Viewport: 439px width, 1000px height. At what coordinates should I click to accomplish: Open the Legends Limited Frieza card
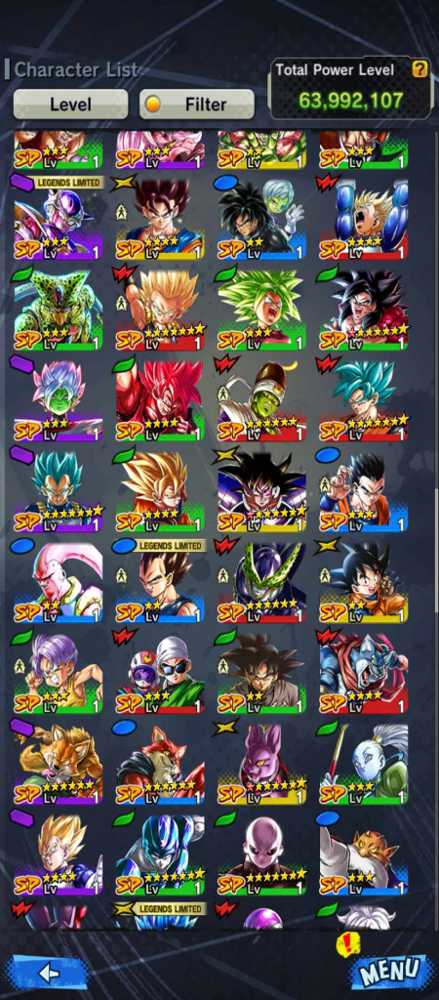(x=58, y=220)
